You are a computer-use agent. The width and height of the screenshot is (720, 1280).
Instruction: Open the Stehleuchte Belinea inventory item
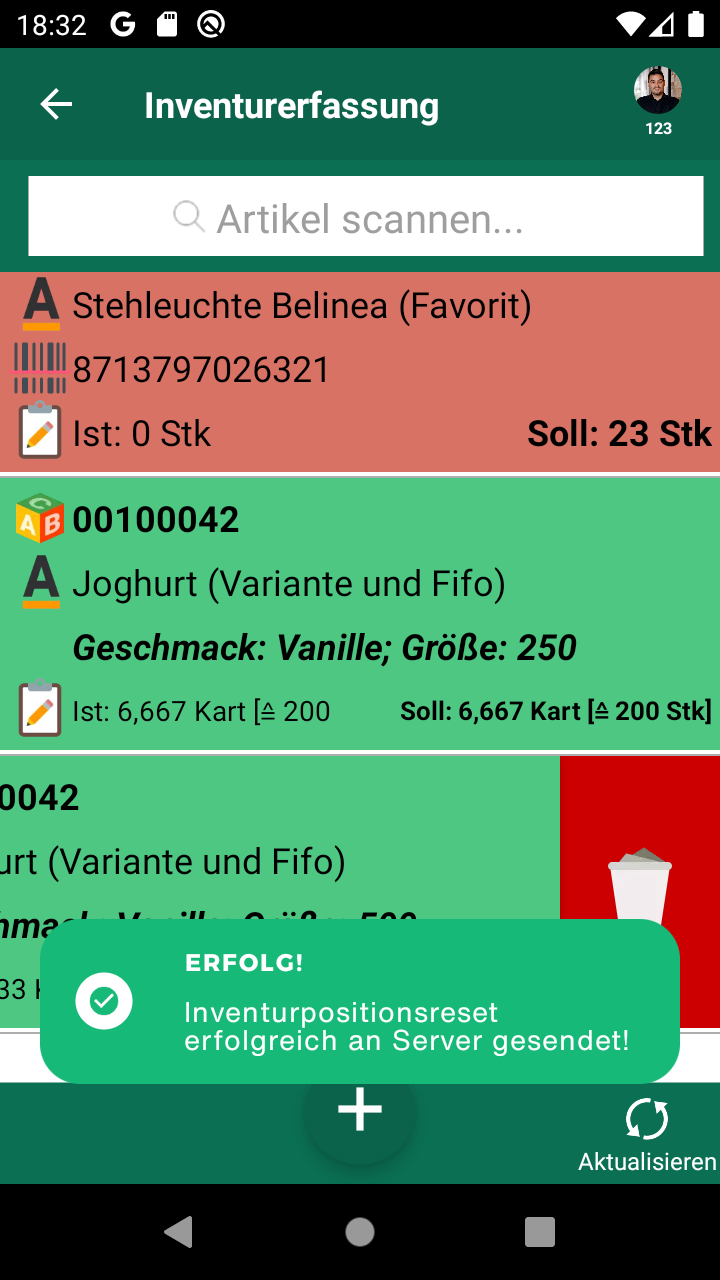click(x=360, y=371)
